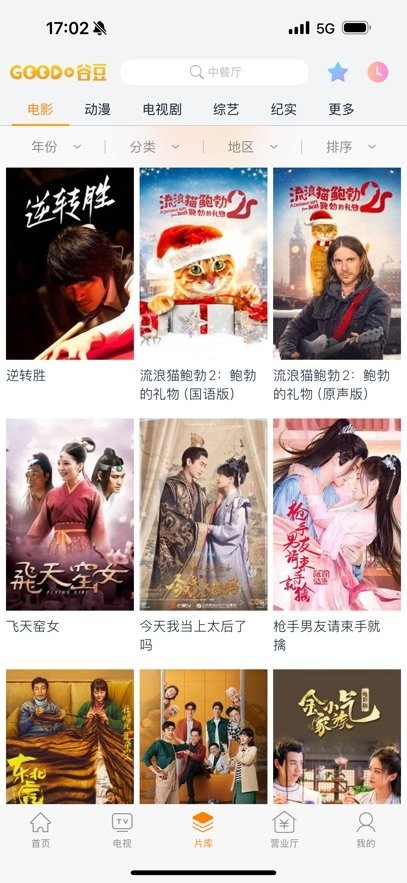Viewport: 407px width, 883px height.
Task: Select the 综艺 tab
Action: coord(226,109)
